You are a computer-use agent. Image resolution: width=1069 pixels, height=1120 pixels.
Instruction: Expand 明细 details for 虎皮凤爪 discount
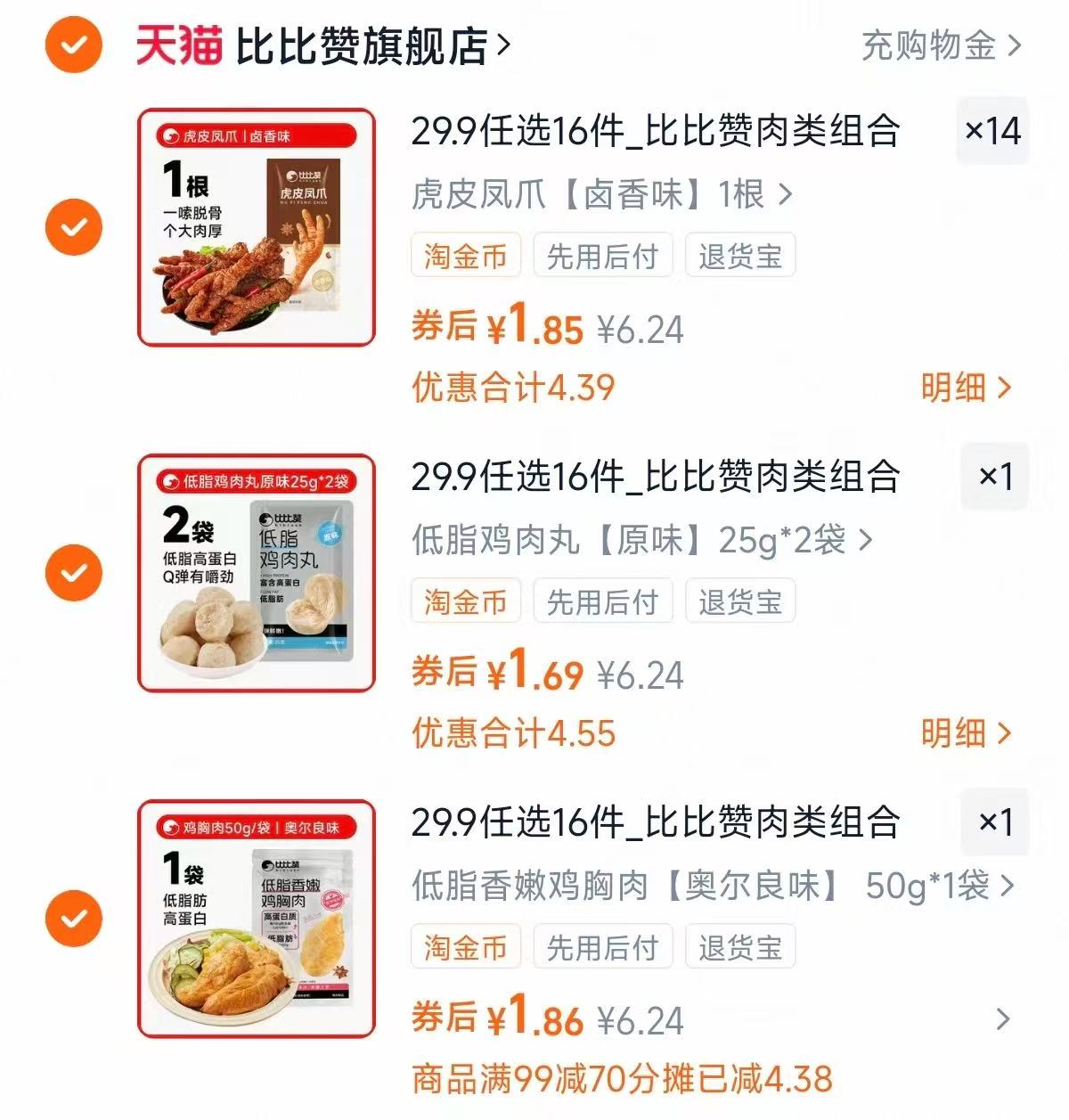[966, 388]
